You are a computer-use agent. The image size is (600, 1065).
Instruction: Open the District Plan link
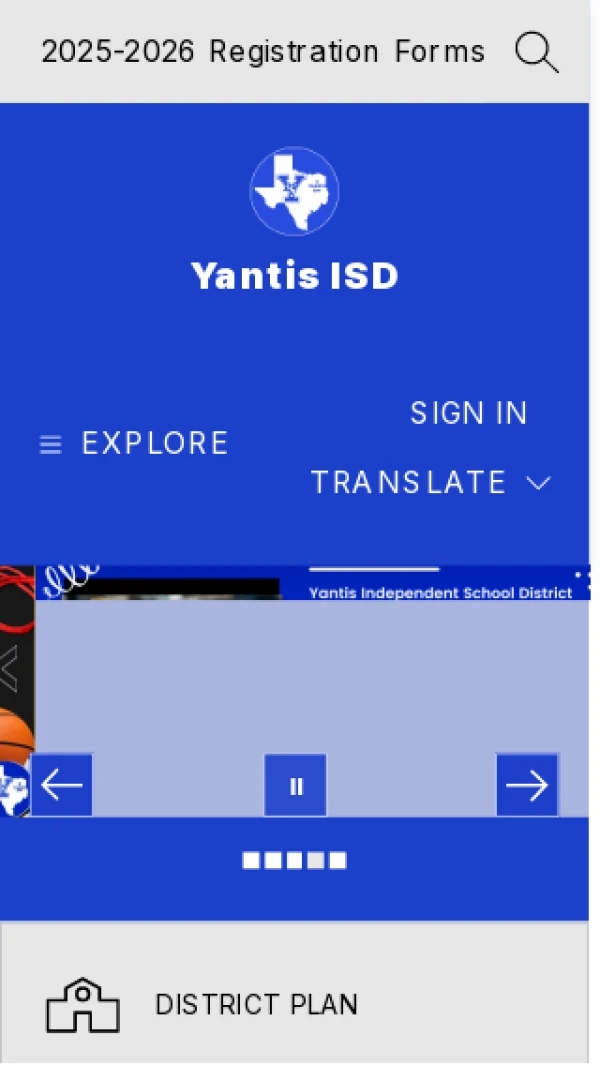click(x=256, y=1004)
